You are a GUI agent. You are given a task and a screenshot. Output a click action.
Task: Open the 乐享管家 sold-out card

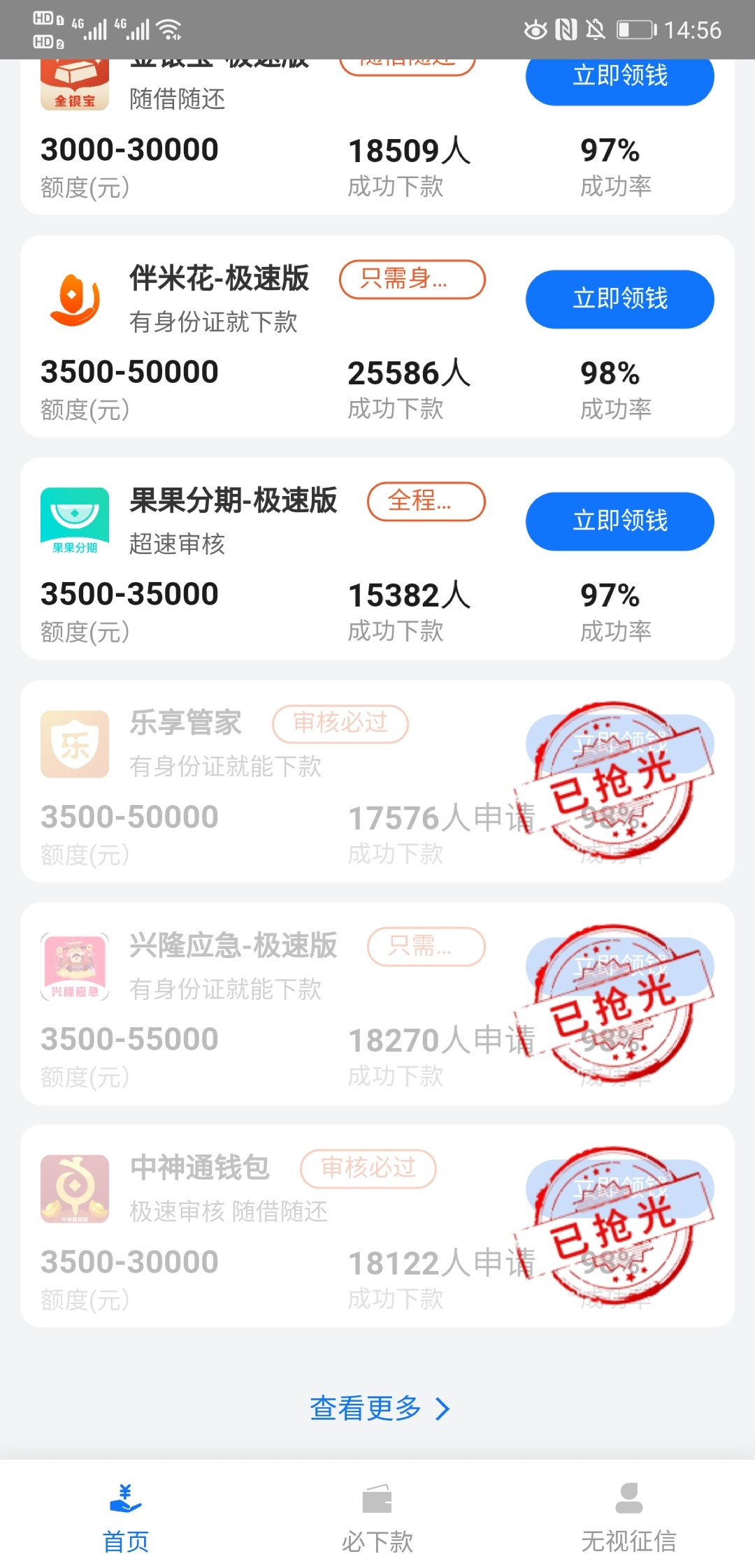[x=377, y=781]
